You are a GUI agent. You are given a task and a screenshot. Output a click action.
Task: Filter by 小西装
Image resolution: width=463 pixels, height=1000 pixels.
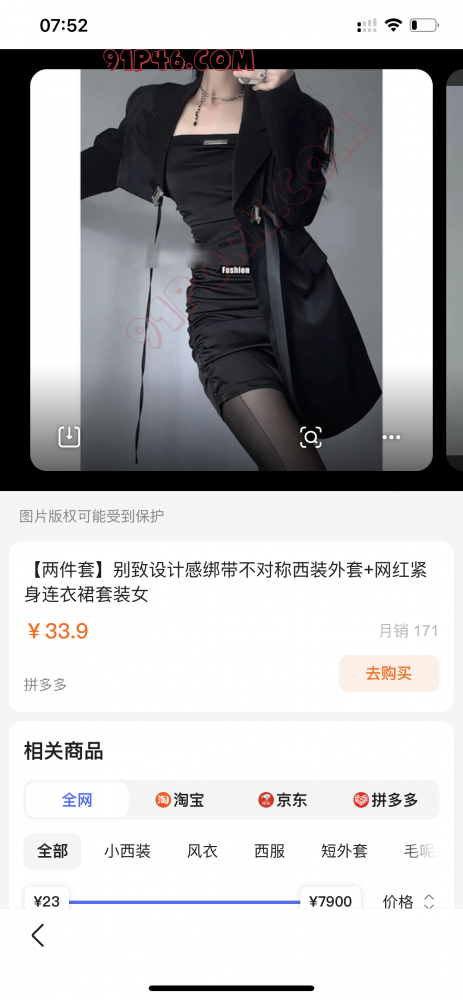(x=128, y=851)
